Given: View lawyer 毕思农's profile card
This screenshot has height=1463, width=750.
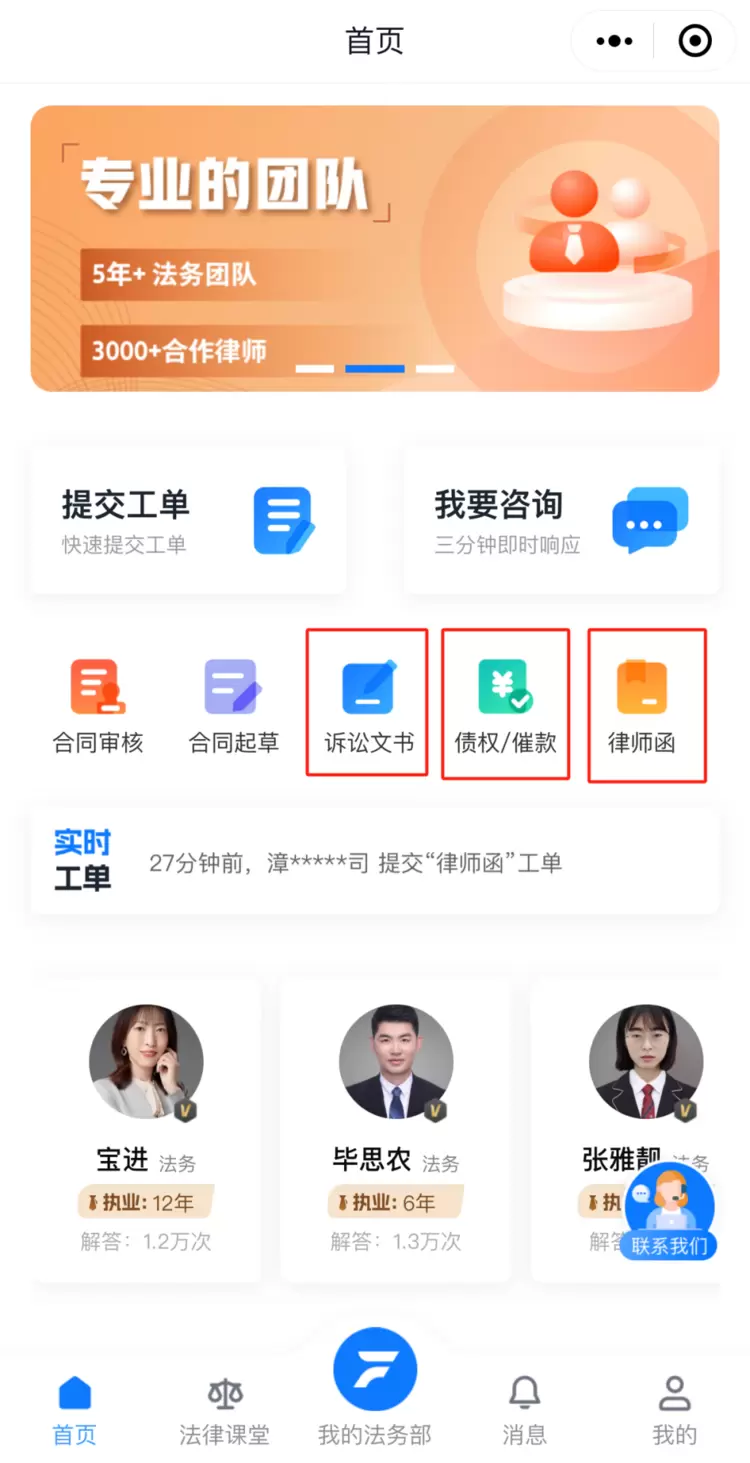Looking at the screenshot, I should point(396,1128).
